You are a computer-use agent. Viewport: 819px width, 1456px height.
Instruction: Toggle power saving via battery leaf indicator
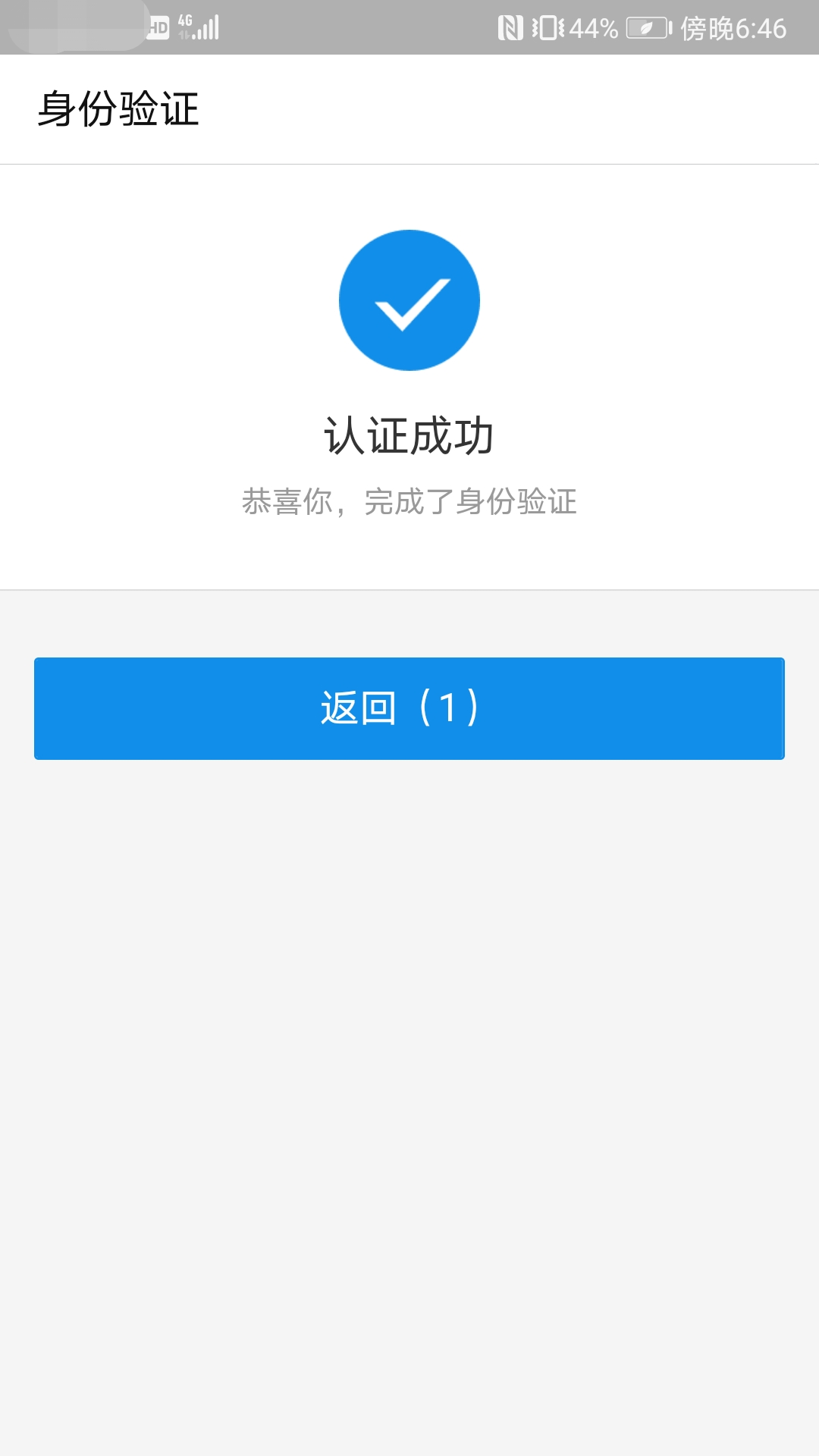point(645,26)
